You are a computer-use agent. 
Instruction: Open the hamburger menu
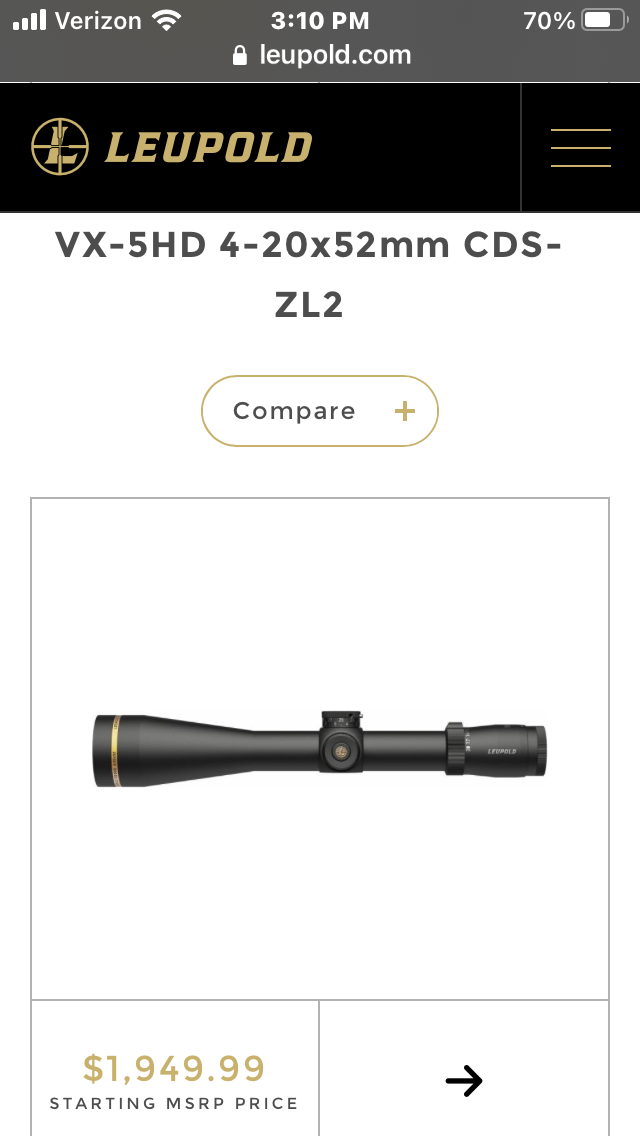581,148
